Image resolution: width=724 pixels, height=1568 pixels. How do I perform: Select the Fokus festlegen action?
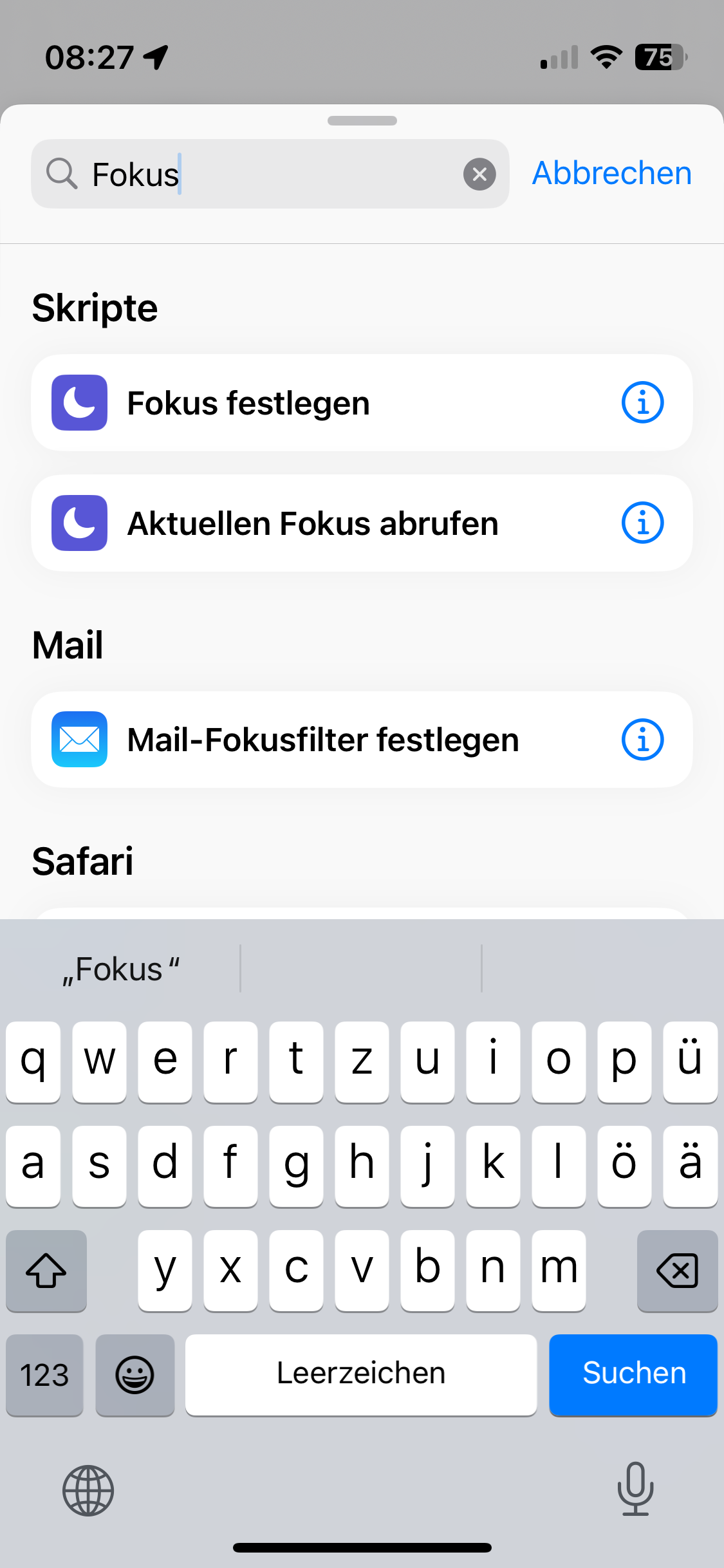pyautogui.click(x=362, y=403)
